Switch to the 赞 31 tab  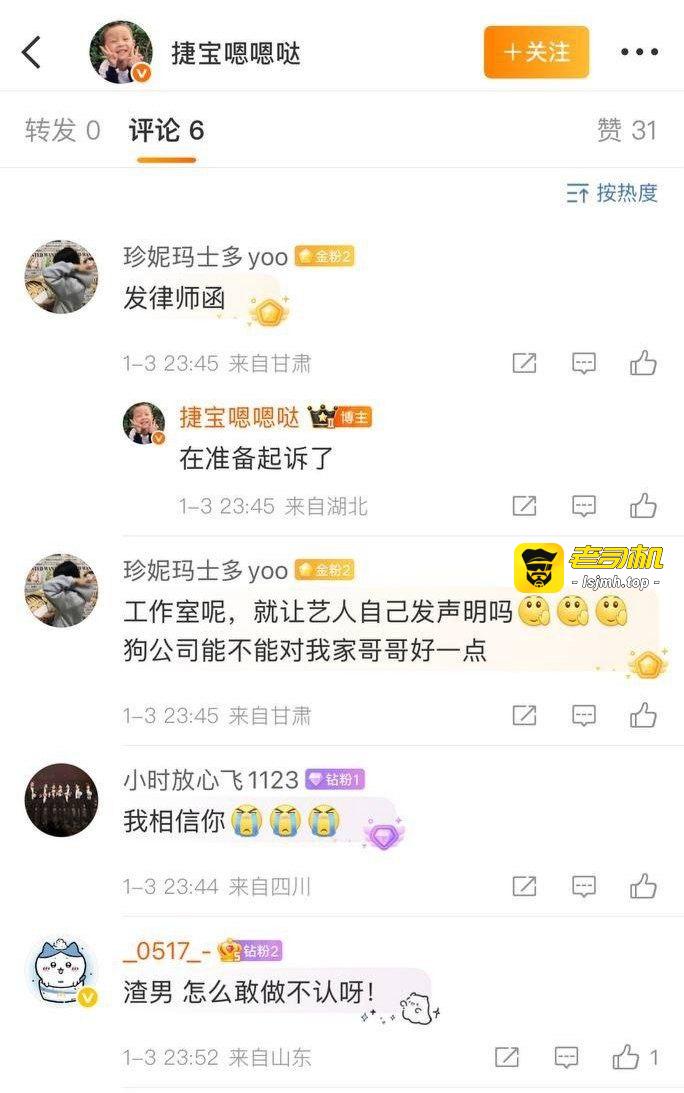[x=627, y=130]
